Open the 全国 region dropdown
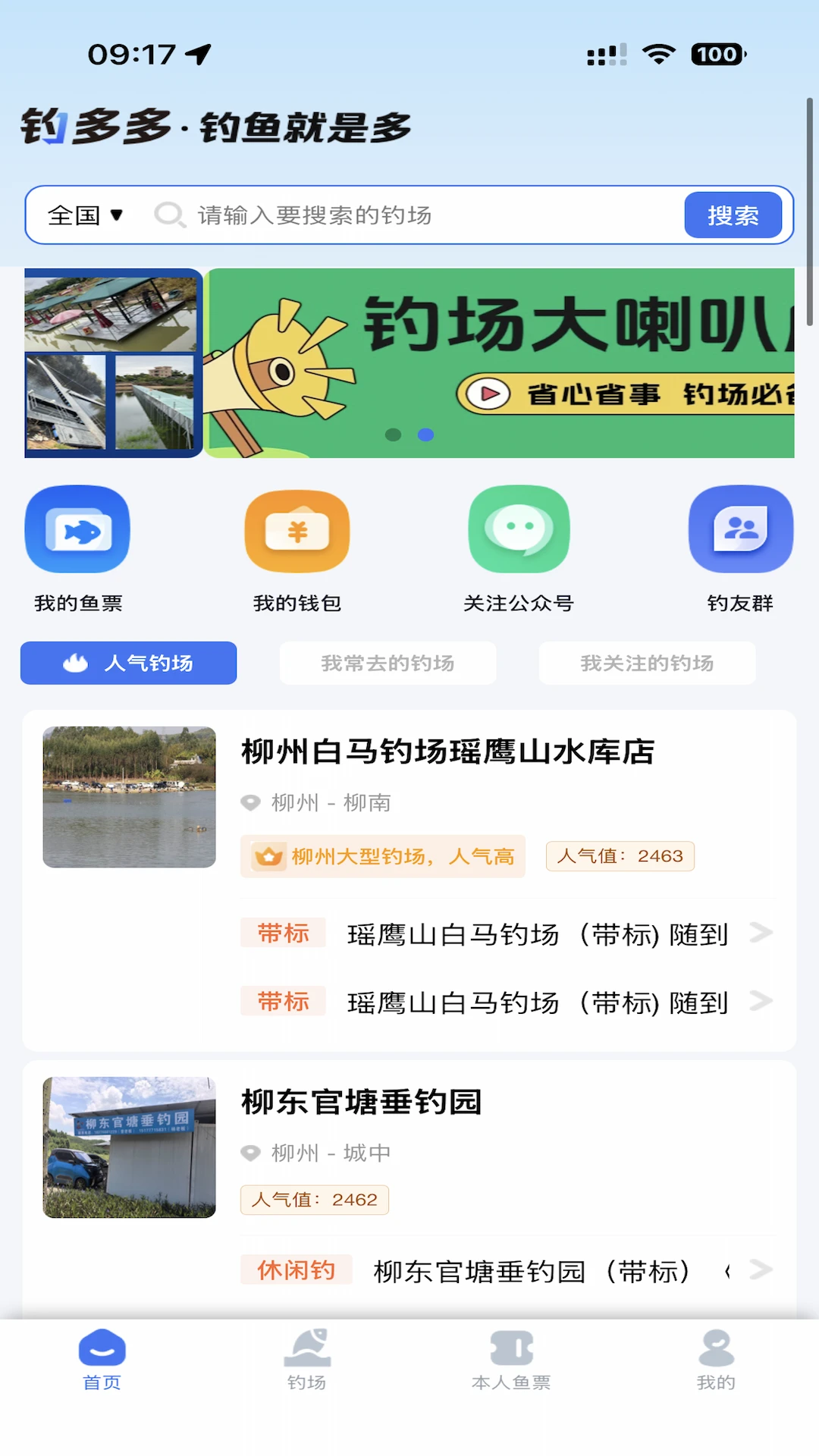The height and width of the screenshot is (1456, 819). tap(83, 215)
